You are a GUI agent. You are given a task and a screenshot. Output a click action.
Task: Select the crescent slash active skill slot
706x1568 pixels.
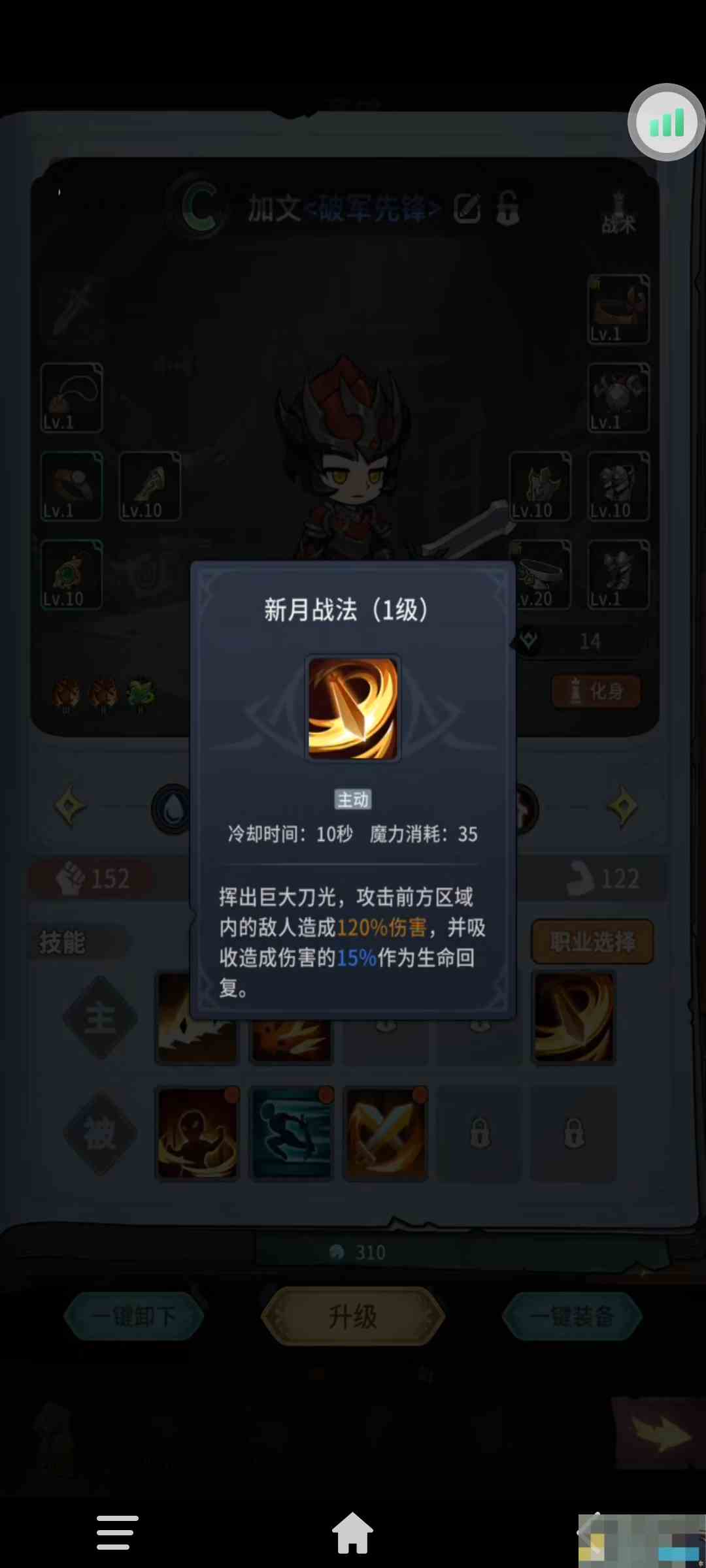(x=574, y=1018)
